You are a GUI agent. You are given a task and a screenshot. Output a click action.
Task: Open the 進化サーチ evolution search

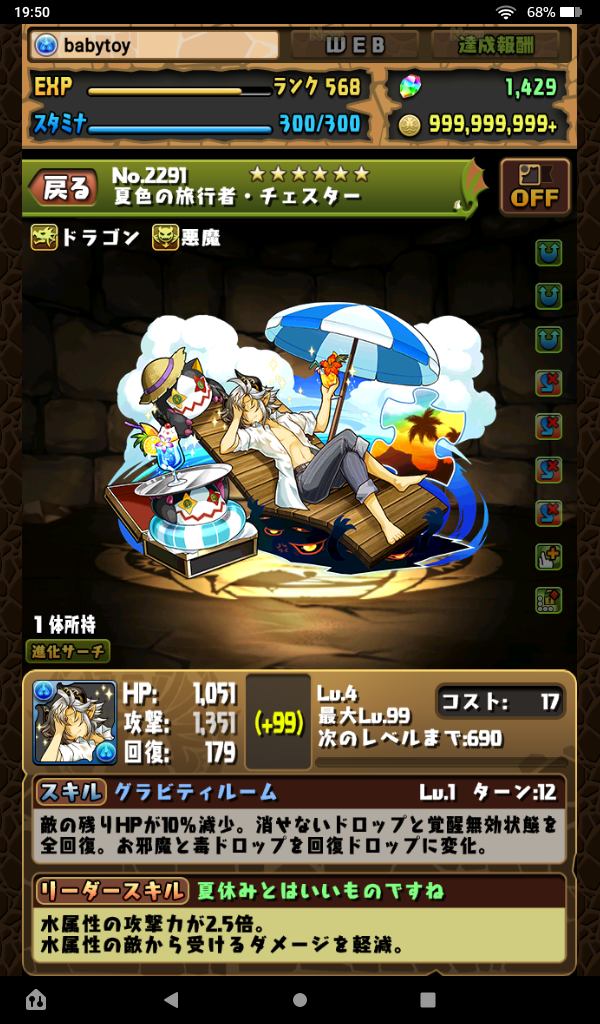click(x=68, y=651)
